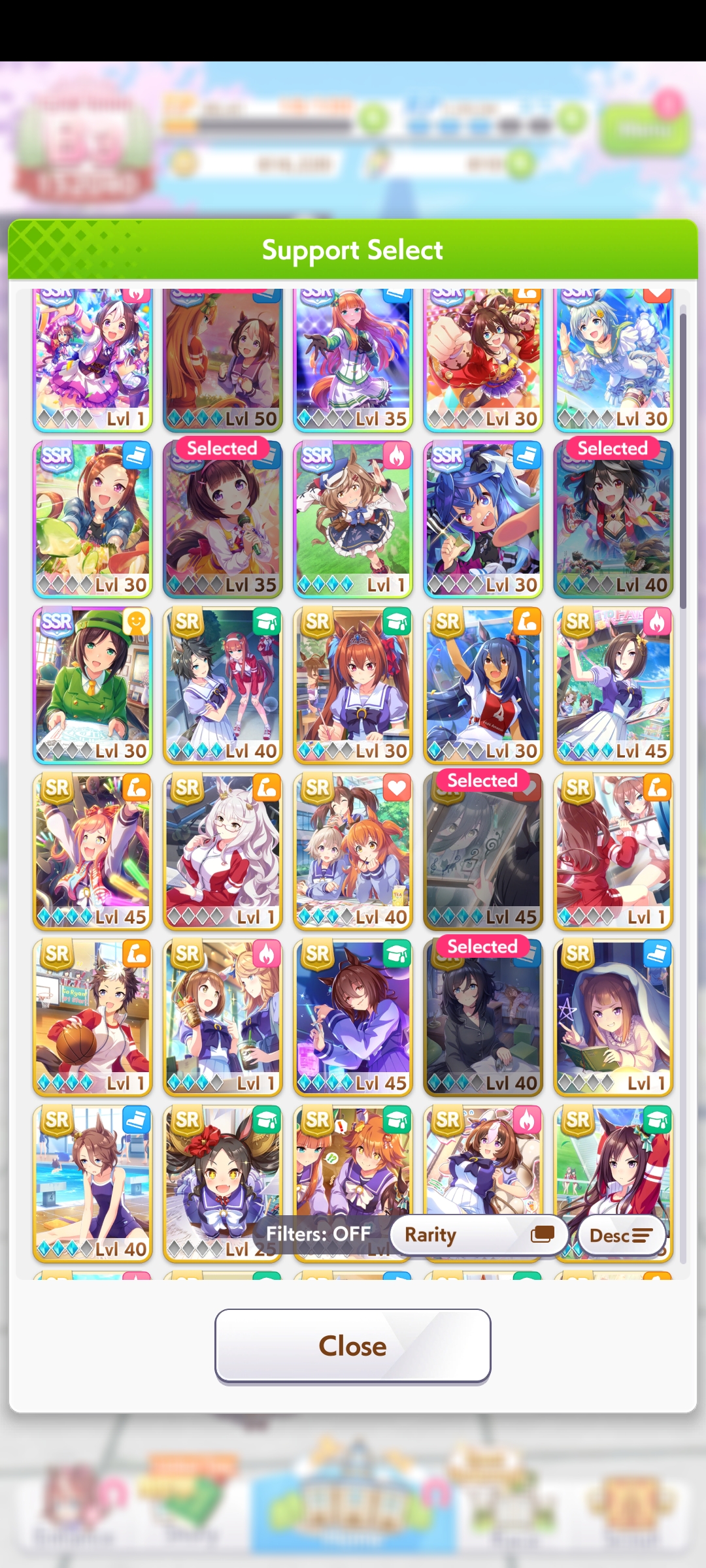The width and height of the screenshot is (706, 1568).
Task: Open the Rarity sort options
Action: coord(479,1235)
